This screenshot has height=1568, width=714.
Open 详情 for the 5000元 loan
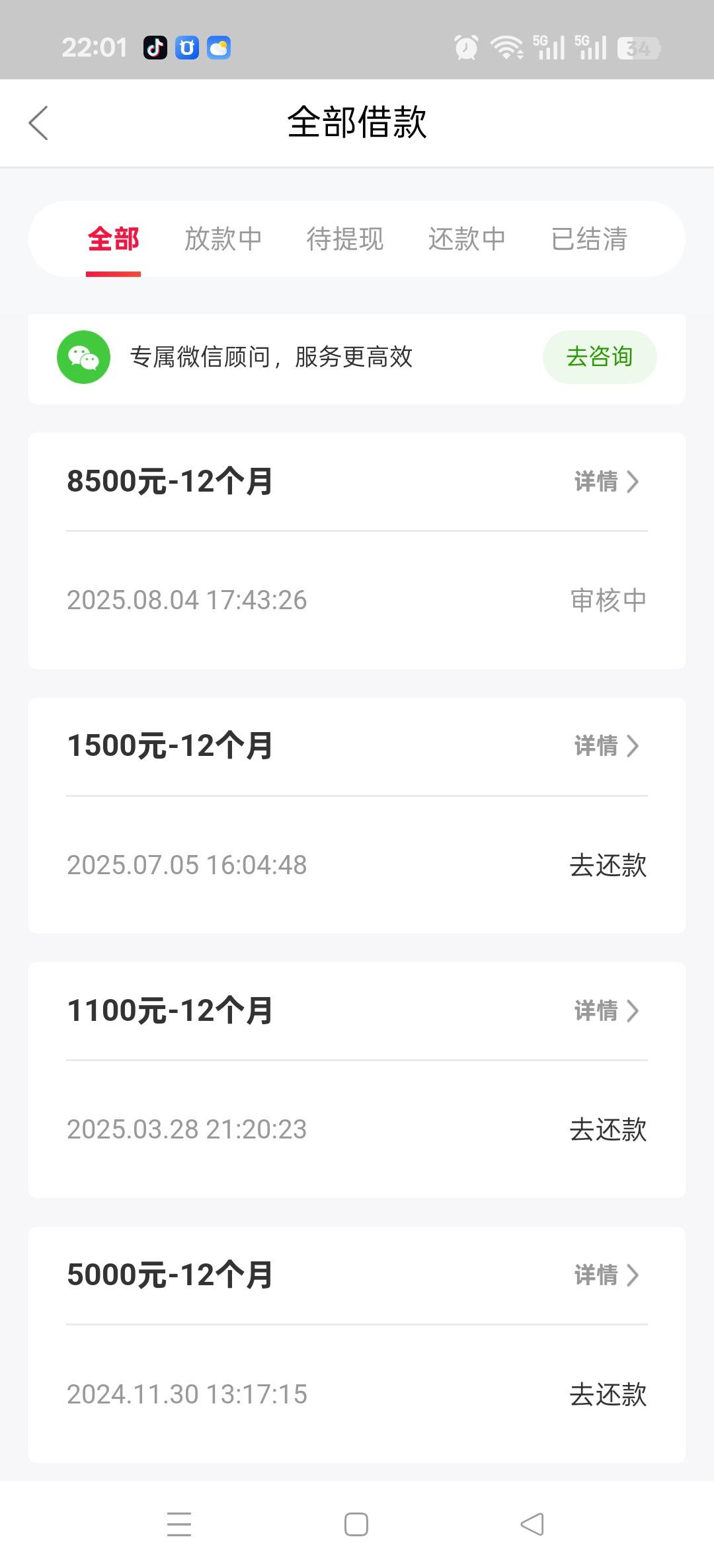[606, 1275]
